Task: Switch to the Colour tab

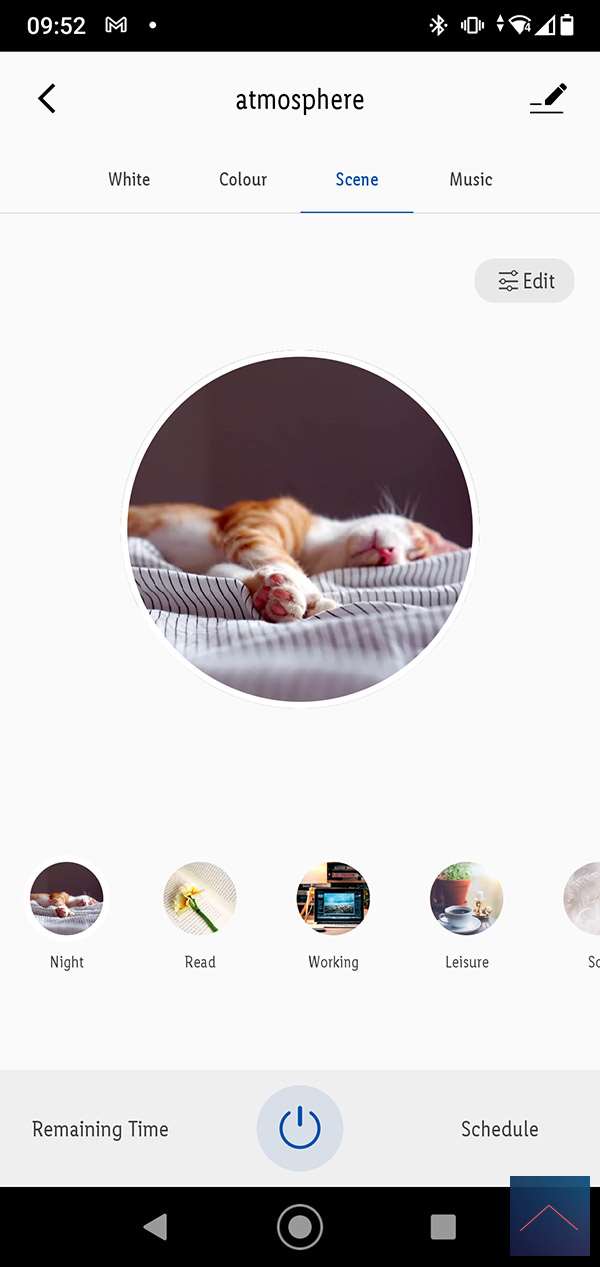Action: pos(243,180)
